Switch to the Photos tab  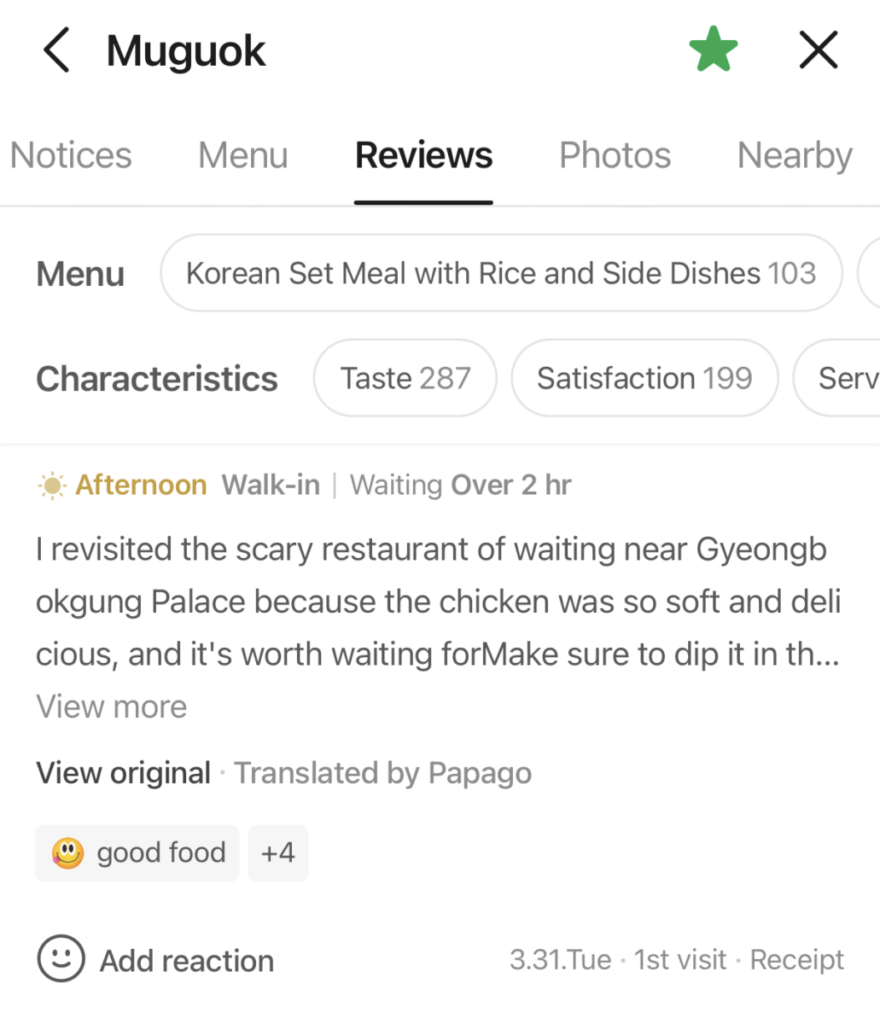coord(614,155)
